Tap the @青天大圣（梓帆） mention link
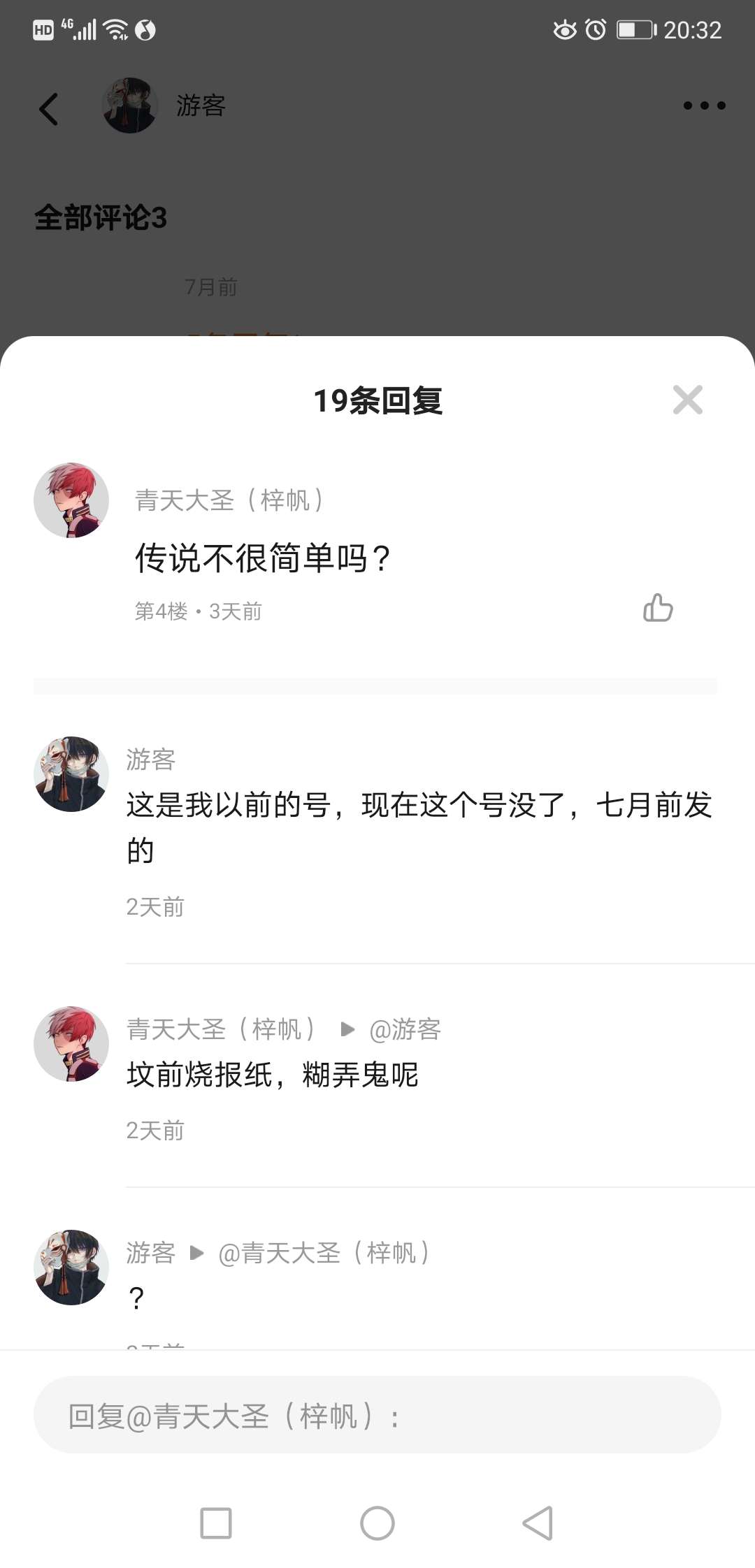Image resolution: width=755 pixels, height=1568 pixels. (325, 1253)
